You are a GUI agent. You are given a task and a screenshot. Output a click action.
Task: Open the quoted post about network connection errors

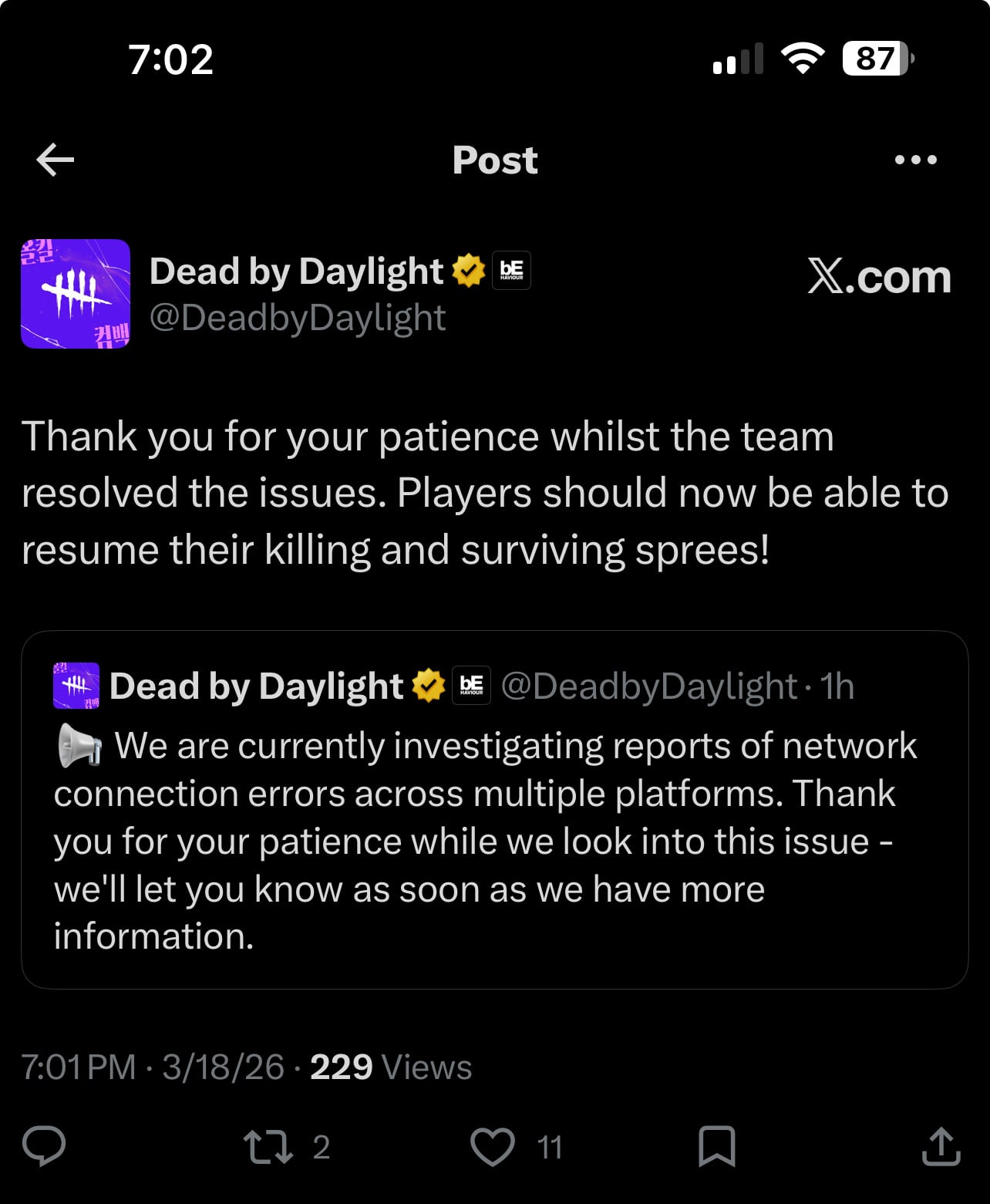click(493, 839)
